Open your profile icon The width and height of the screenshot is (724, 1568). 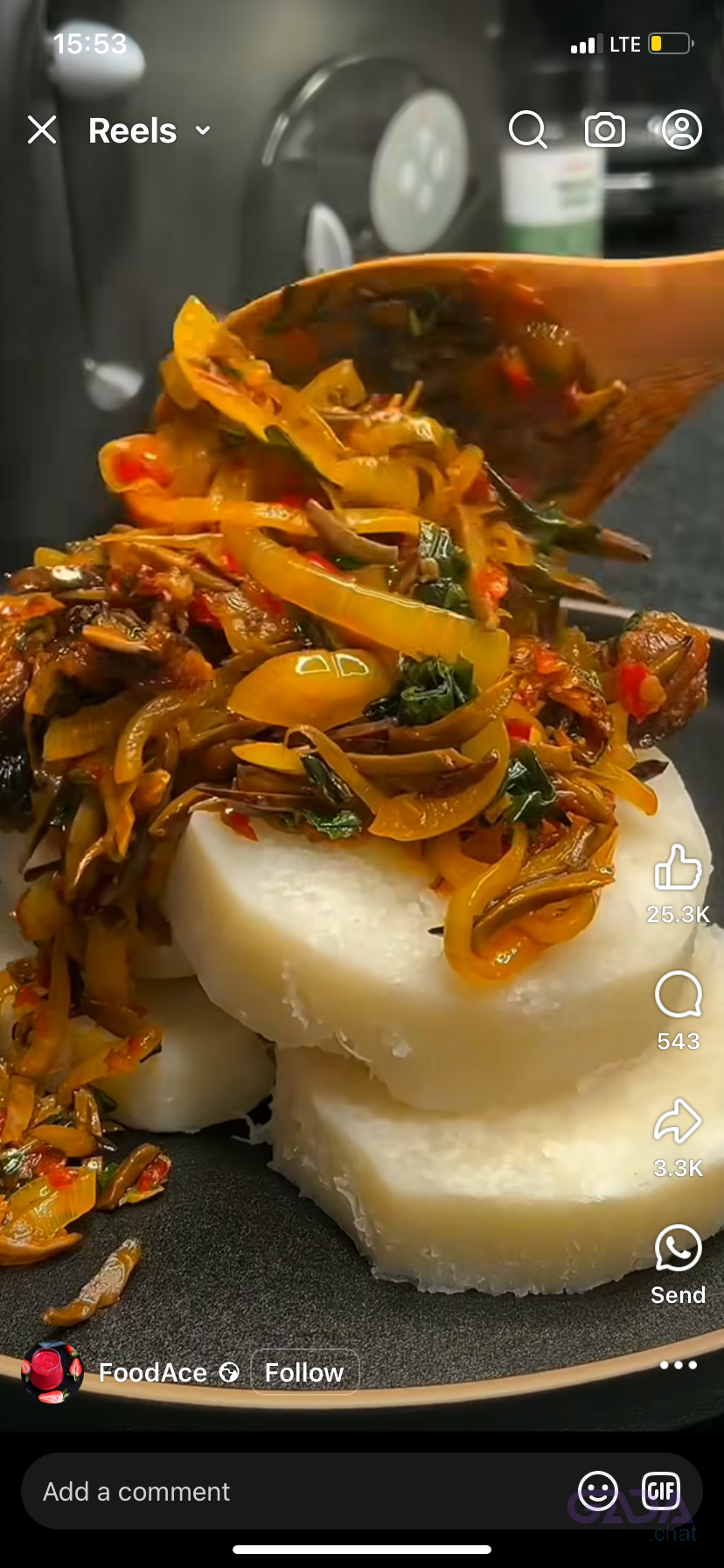tap(682, 129)
